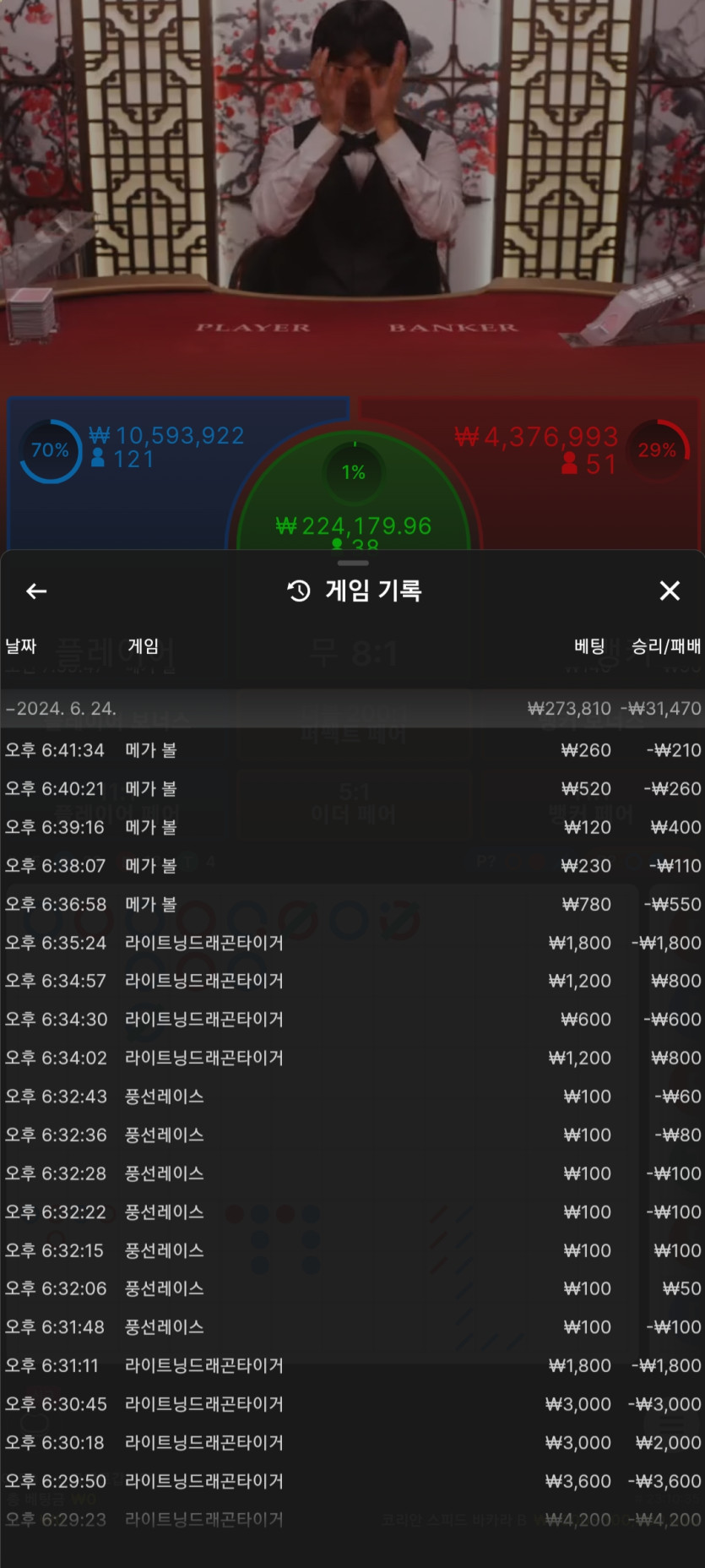705x1568 pixels.
Task: Go back from the game history panel
Action: [x=36, y=591]
